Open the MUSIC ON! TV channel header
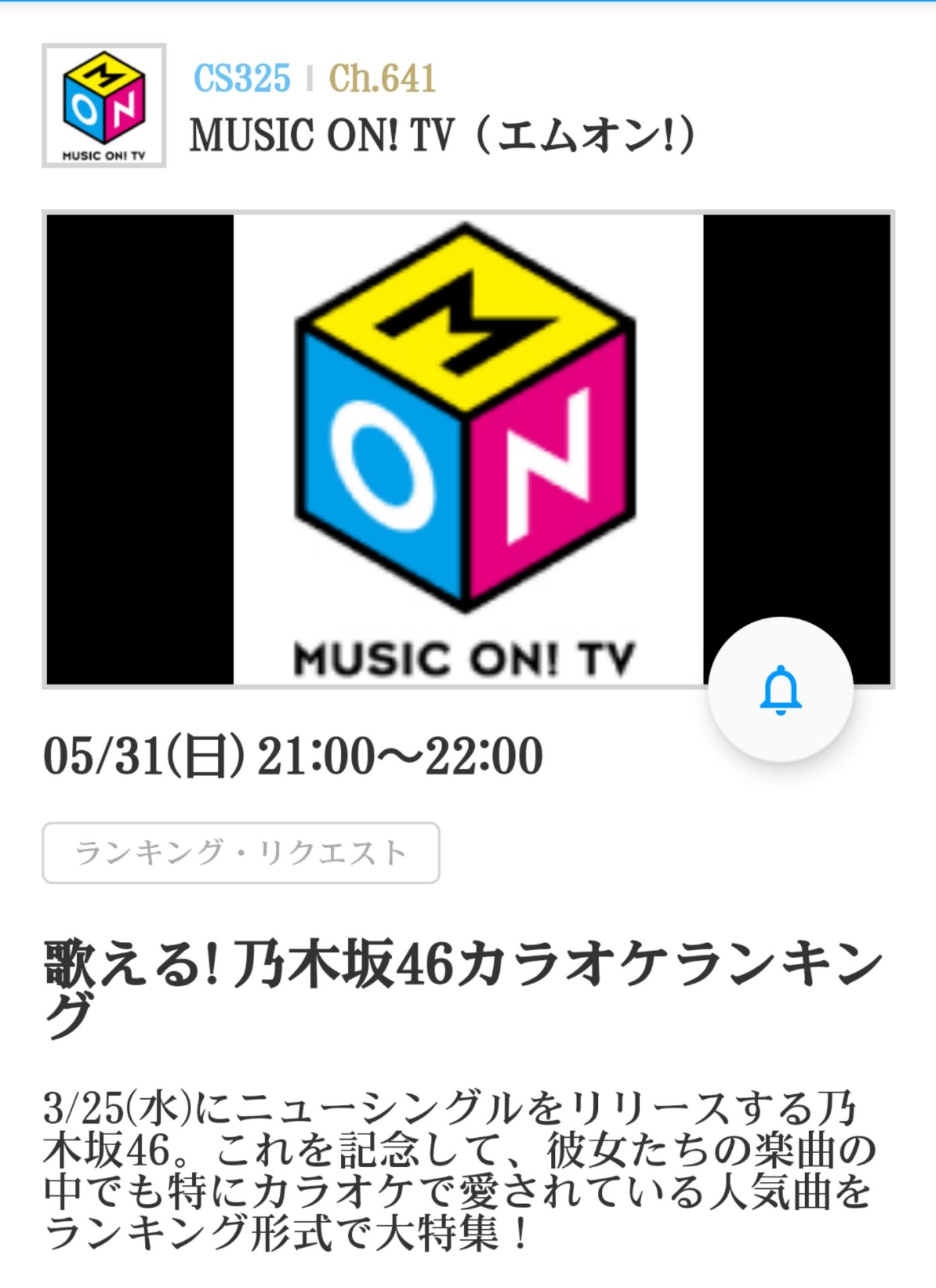936x1288 pixels. (x=443, y=134)
